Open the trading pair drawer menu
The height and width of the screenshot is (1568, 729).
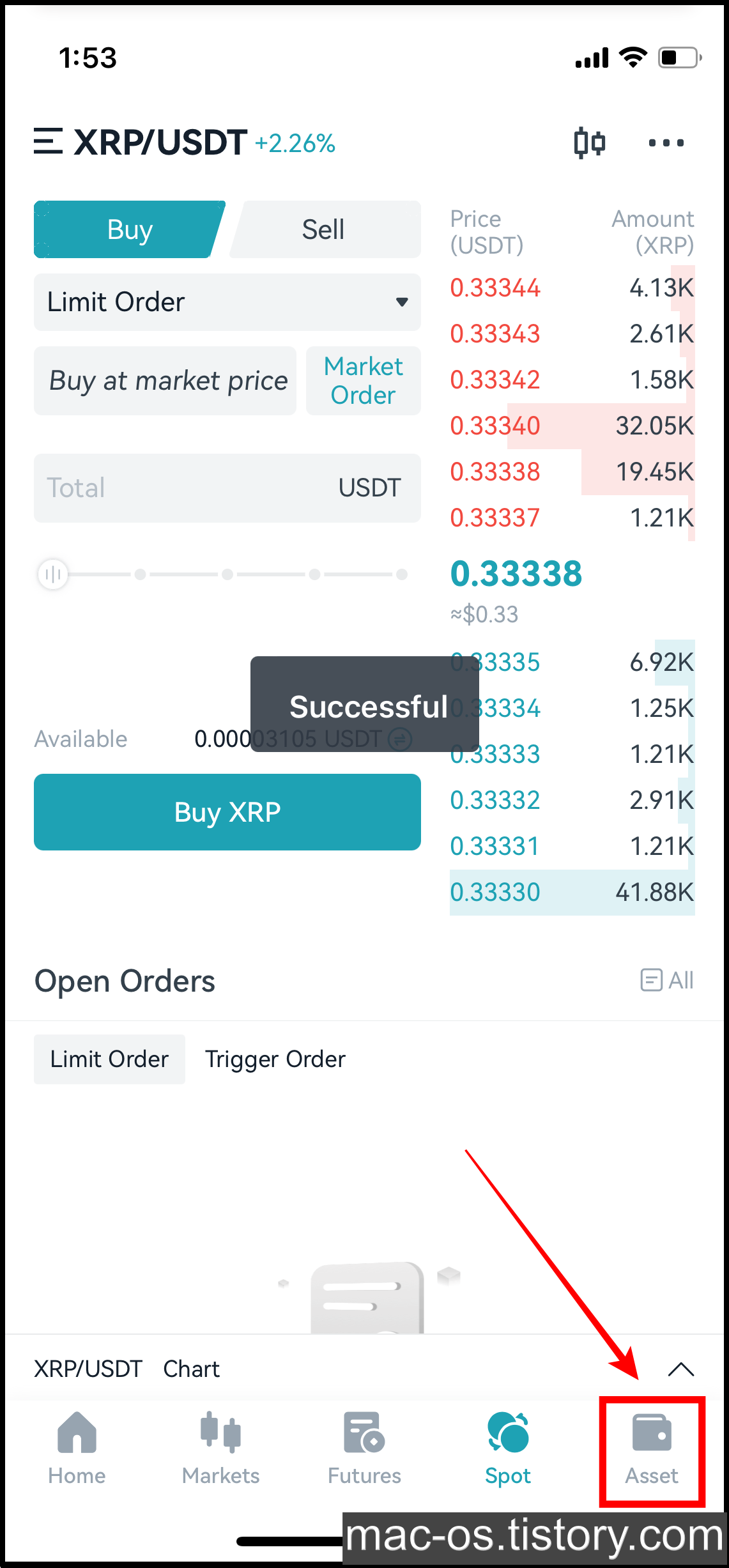48,141
